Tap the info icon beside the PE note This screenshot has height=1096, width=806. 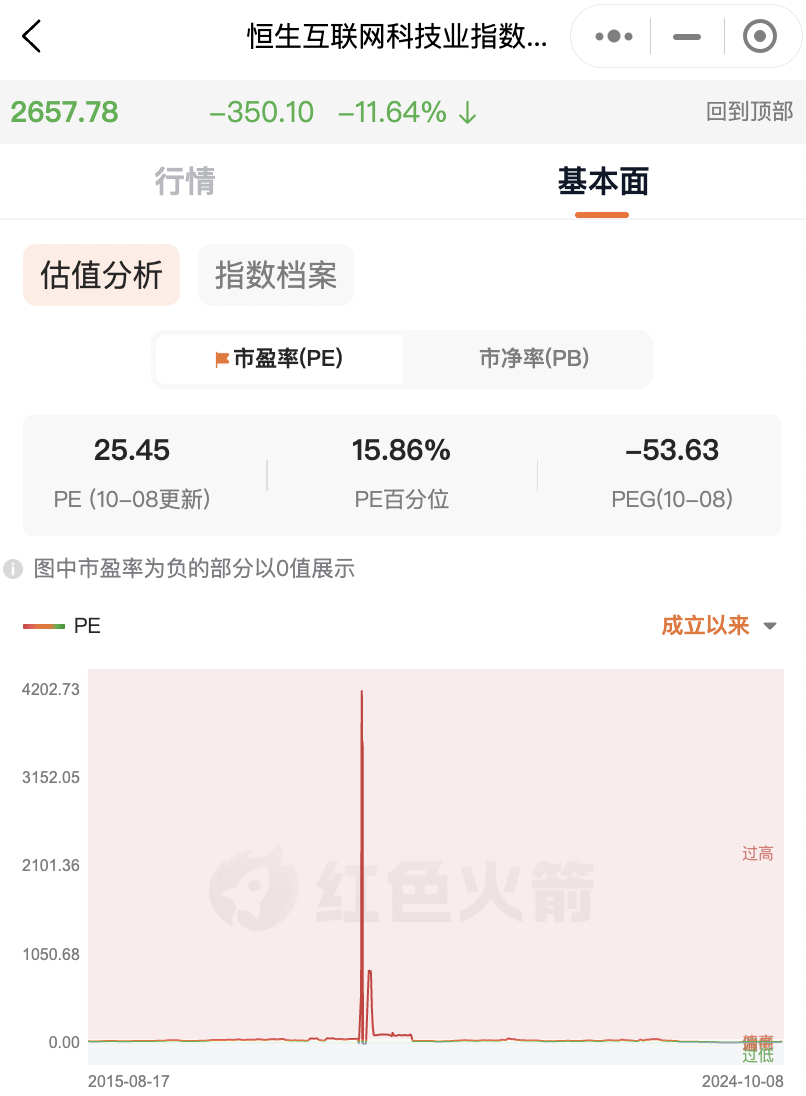pyautogui.click(x=13, y=570)
